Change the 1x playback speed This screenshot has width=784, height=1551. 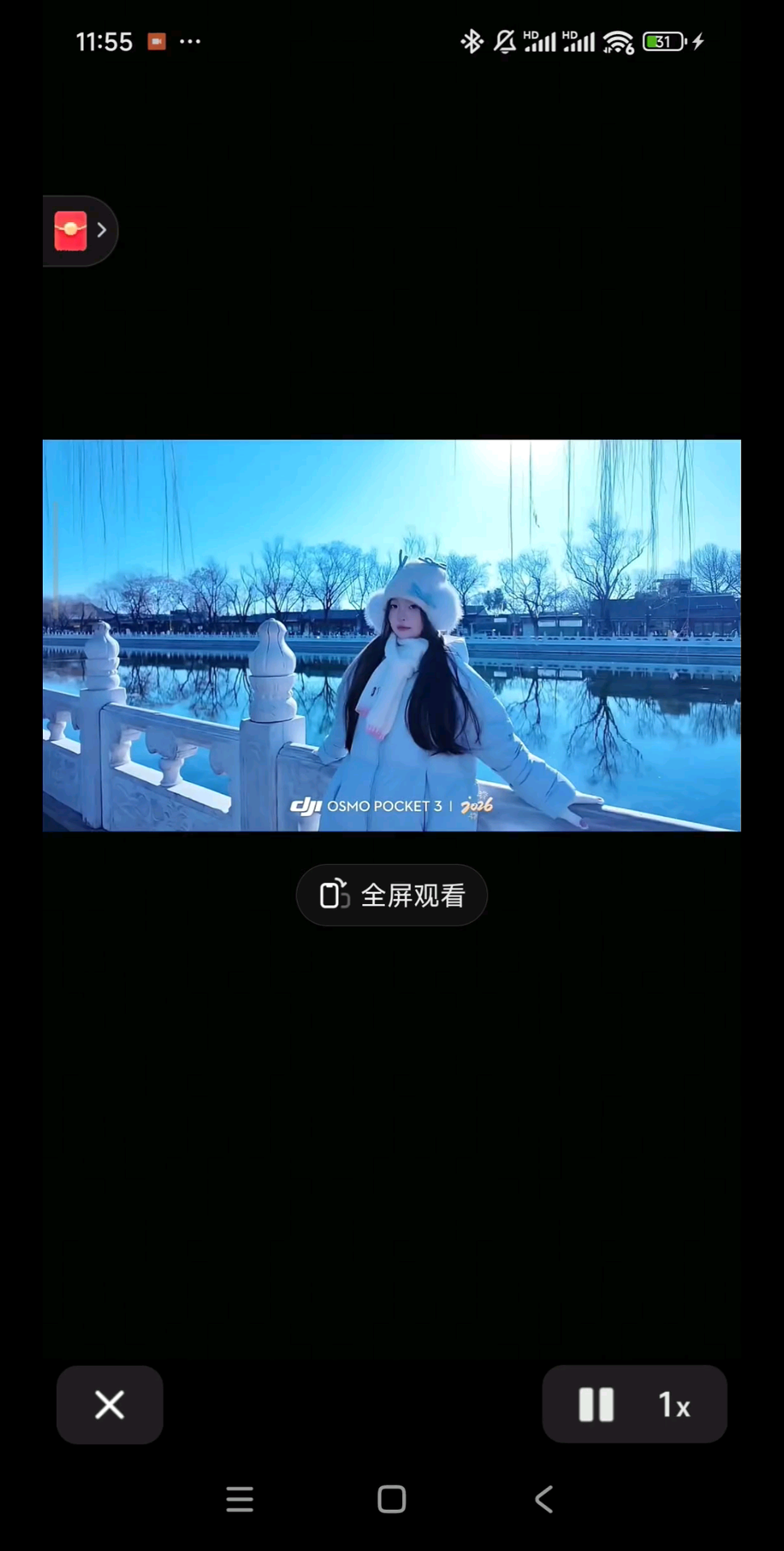coord(674,1406)
